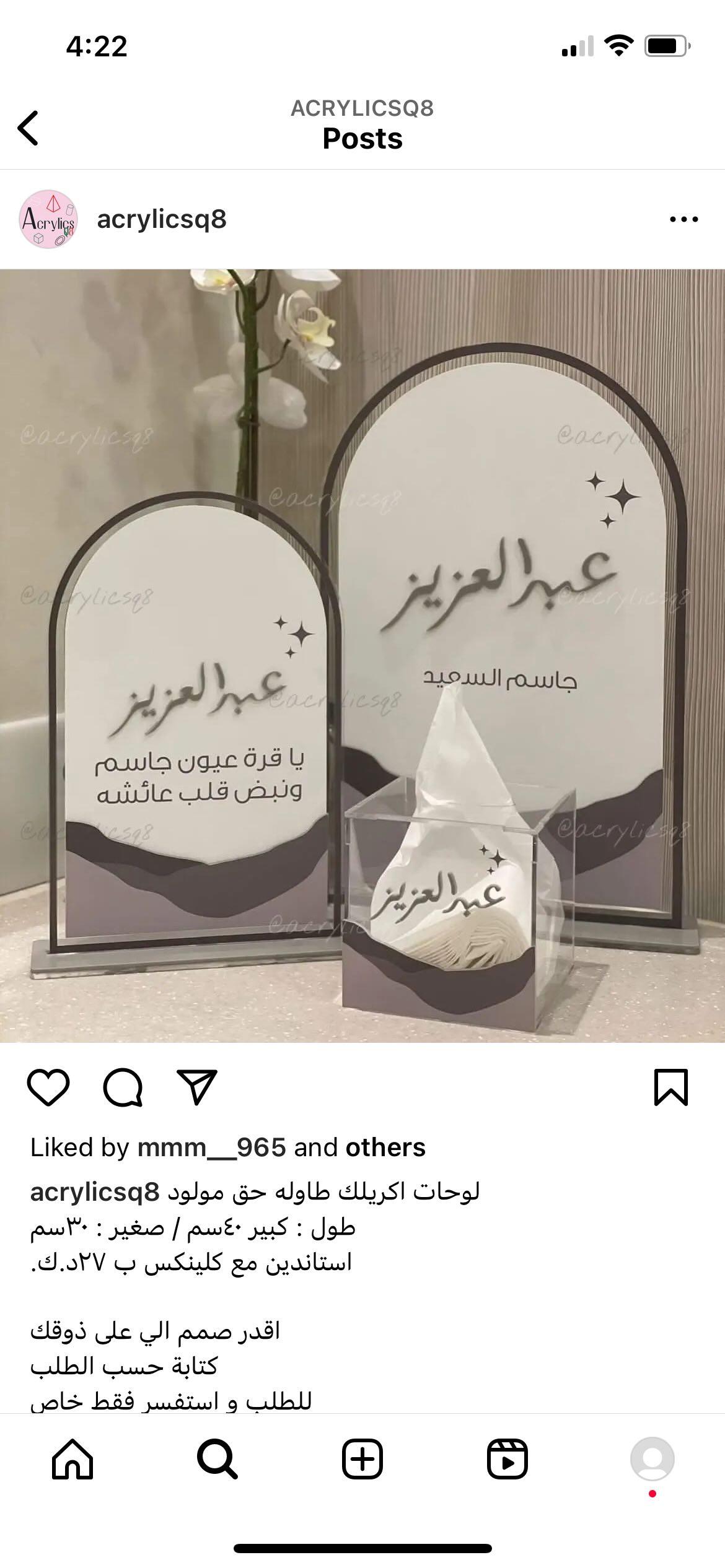Open the post's three-dot options menu
The width and height of the screenshot is (725, 1568).
click(684, 219)
